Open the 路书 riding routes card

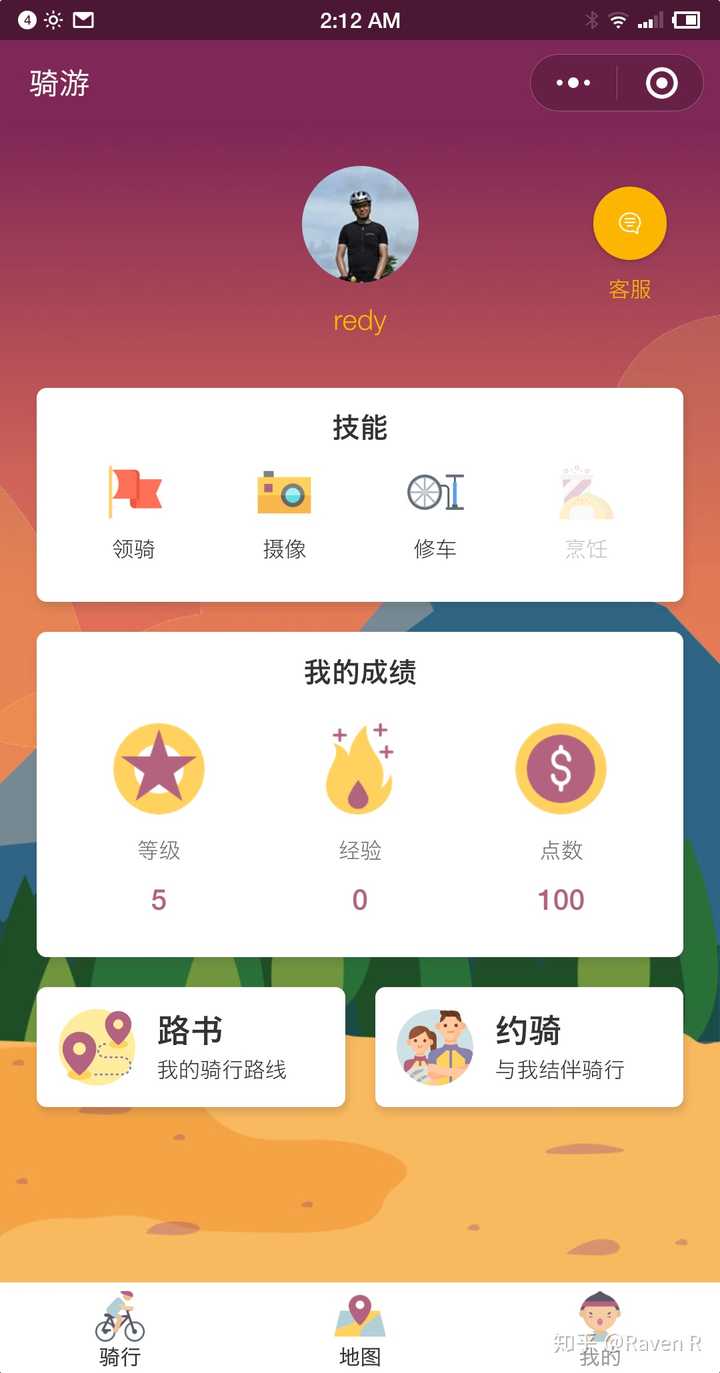click(x=191, y=1047)
